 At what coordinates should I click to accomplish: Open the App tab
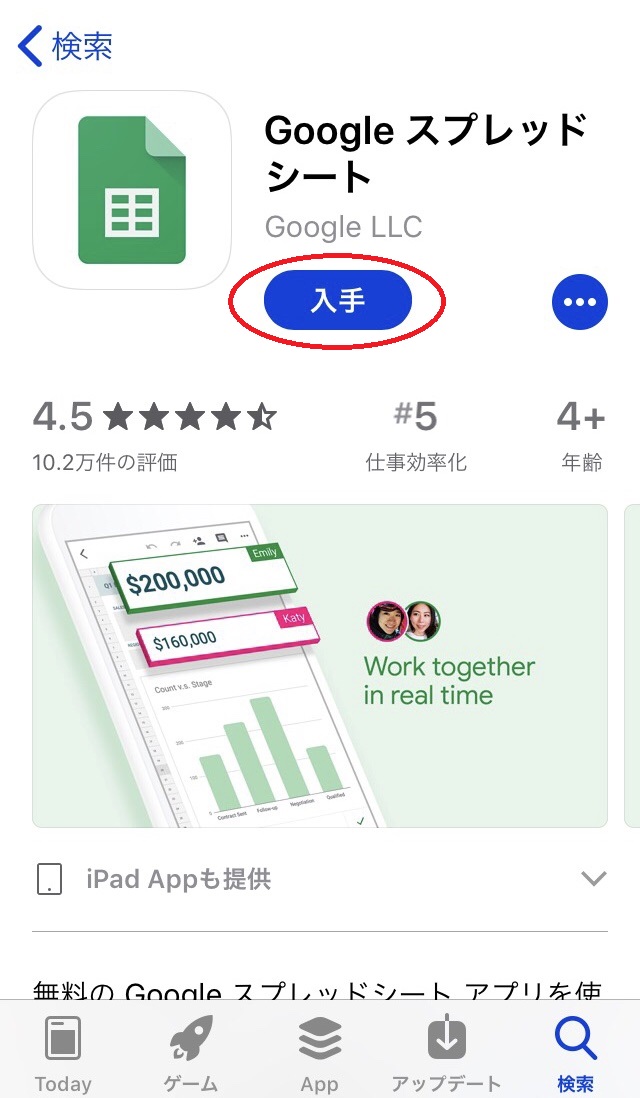click(x=320, y=1053)
